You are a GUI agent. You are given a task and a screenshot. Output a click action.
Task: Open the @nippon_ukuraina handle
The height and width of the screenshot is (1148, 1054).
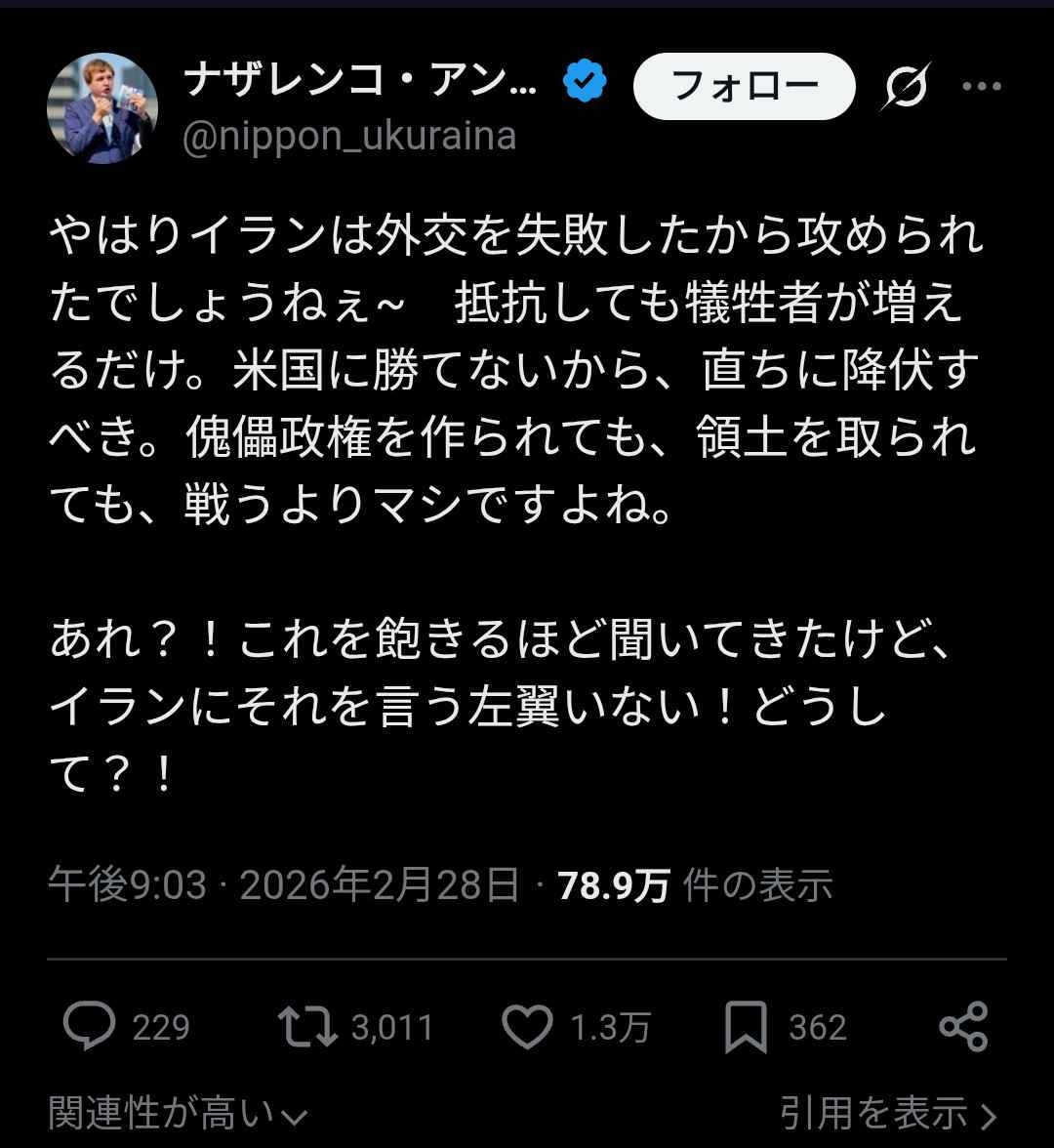click(x=349, y=136)
